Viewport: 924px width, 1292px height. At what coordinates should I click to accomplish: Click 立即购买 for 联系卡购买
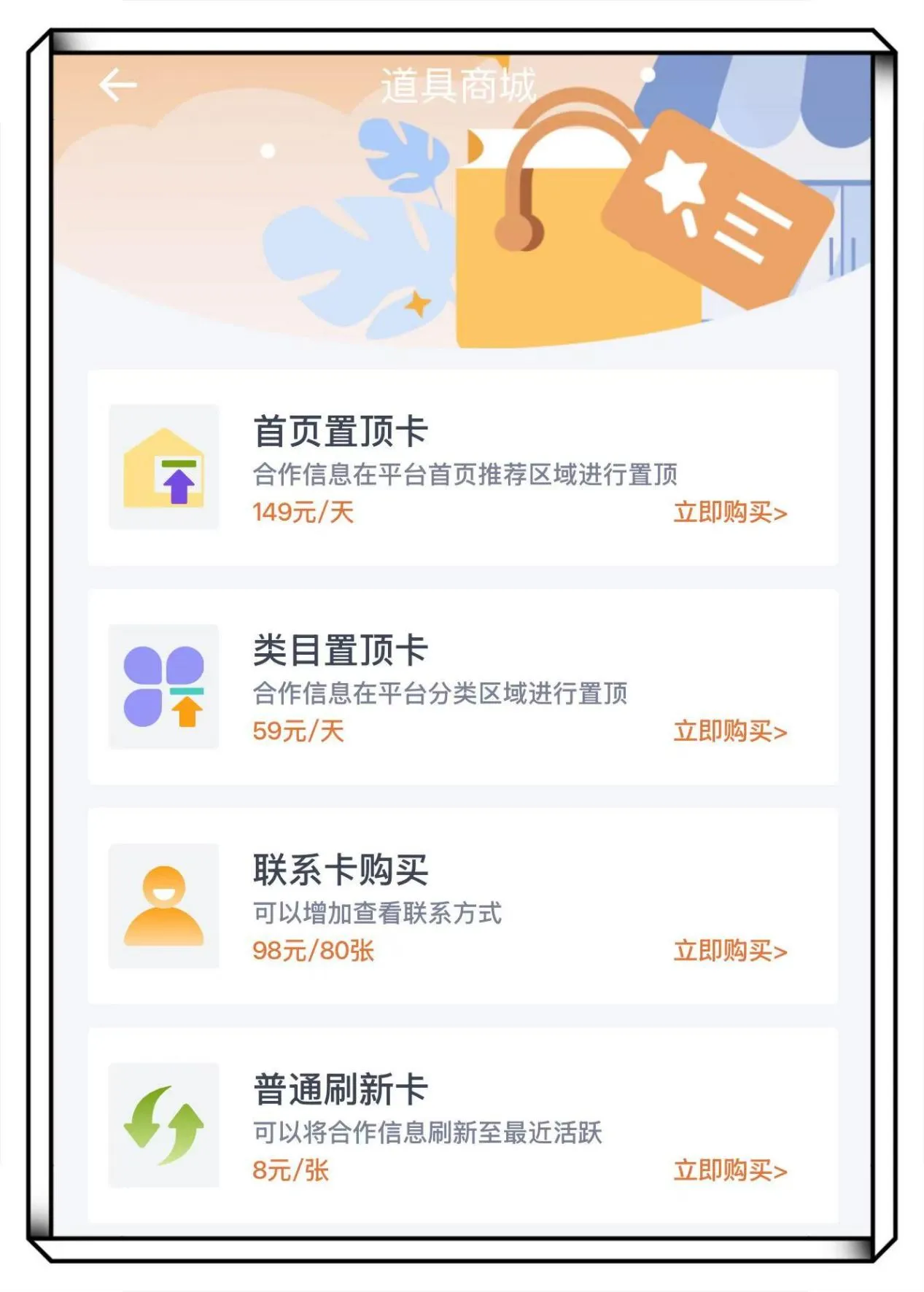point(729,950)
